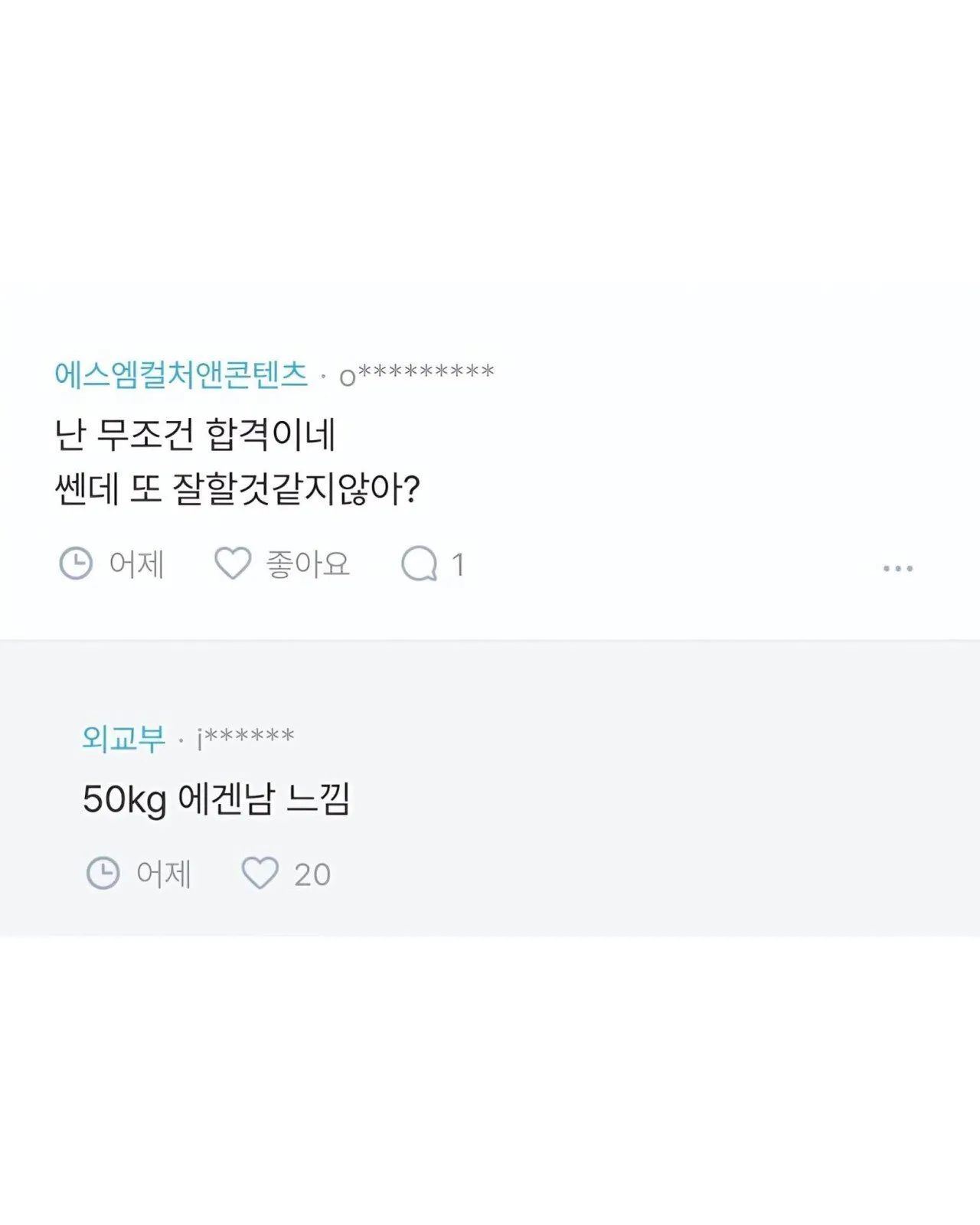Screen dimensions: 980x1225
Task: Like the 외교부 reply with 20 likes
Action: [260, 874]
